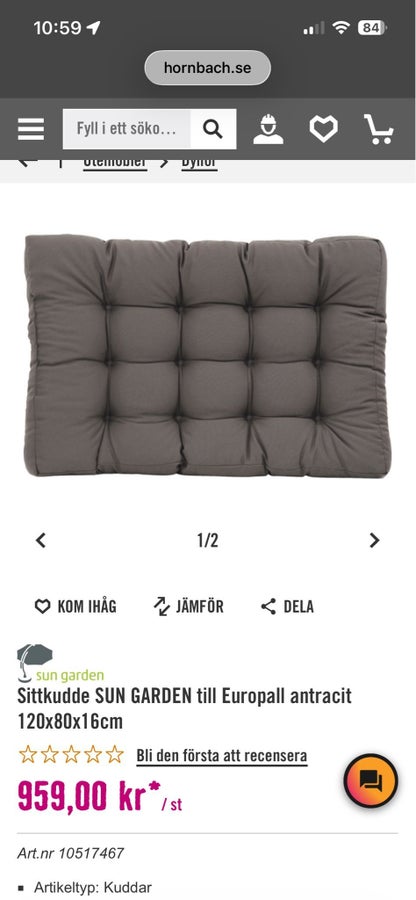Screen dimensions: 416x900
Task: Tap the search field
Action: (126, 129)
